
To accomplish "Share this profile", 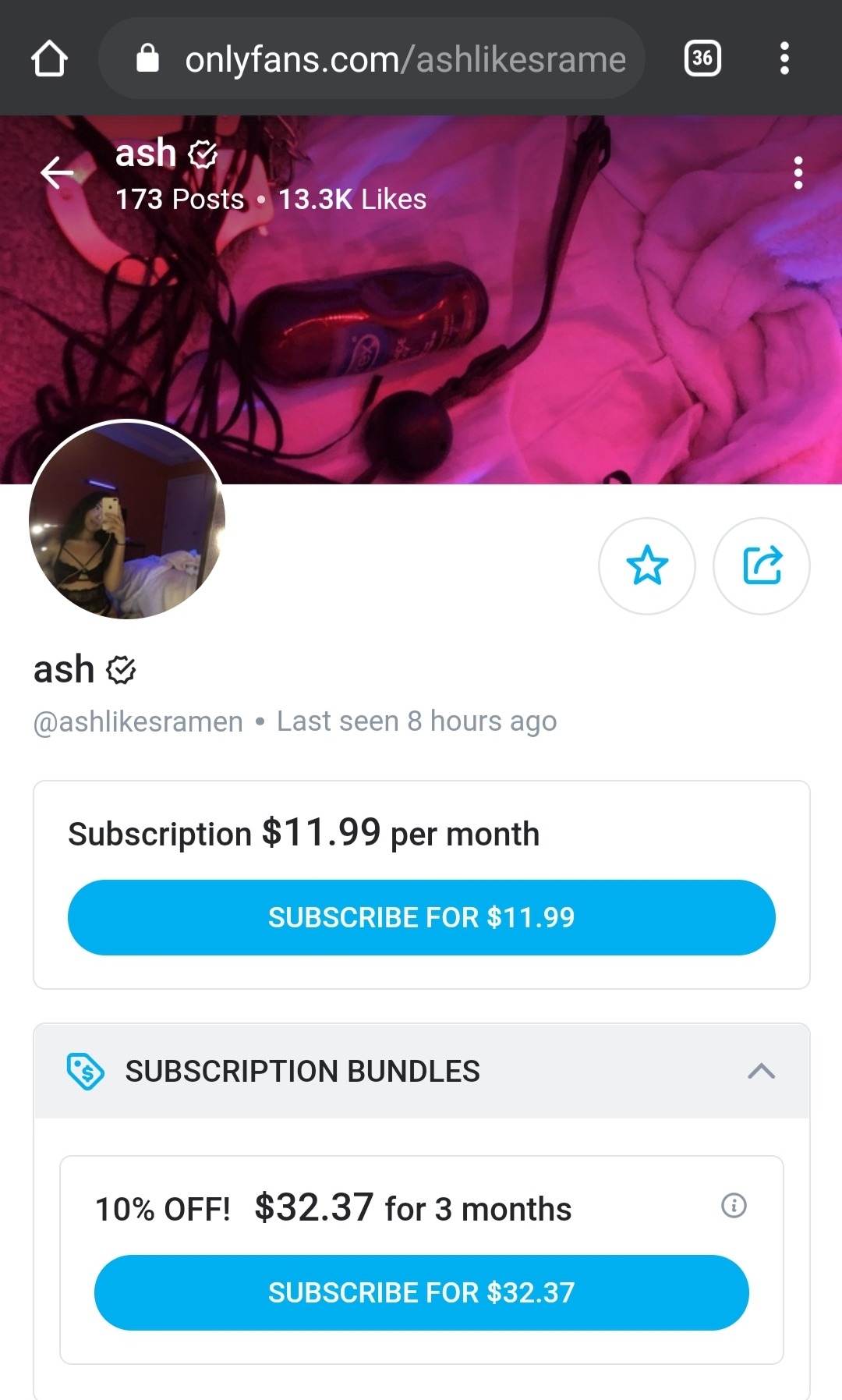I will tap(762, 565).
